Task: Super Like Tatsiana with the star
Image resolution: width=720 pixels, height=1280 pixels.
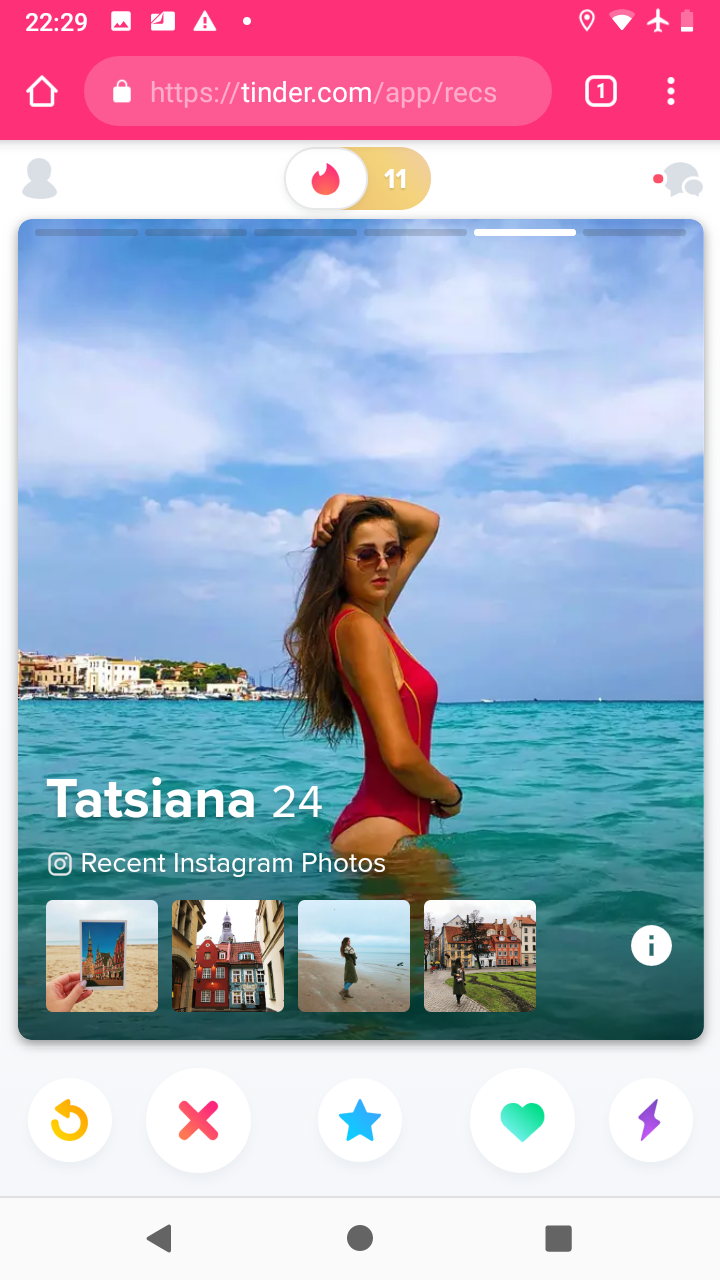Action: (x=360, y=1121)
